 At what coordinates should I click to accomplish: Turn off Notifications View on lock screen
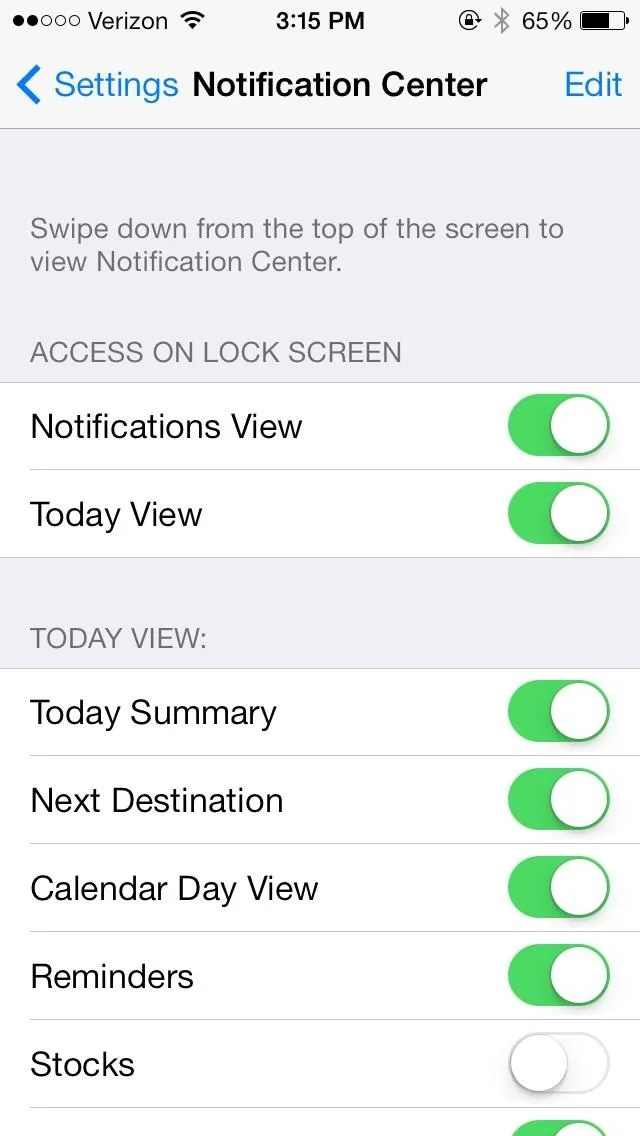(x=558, y=425)
